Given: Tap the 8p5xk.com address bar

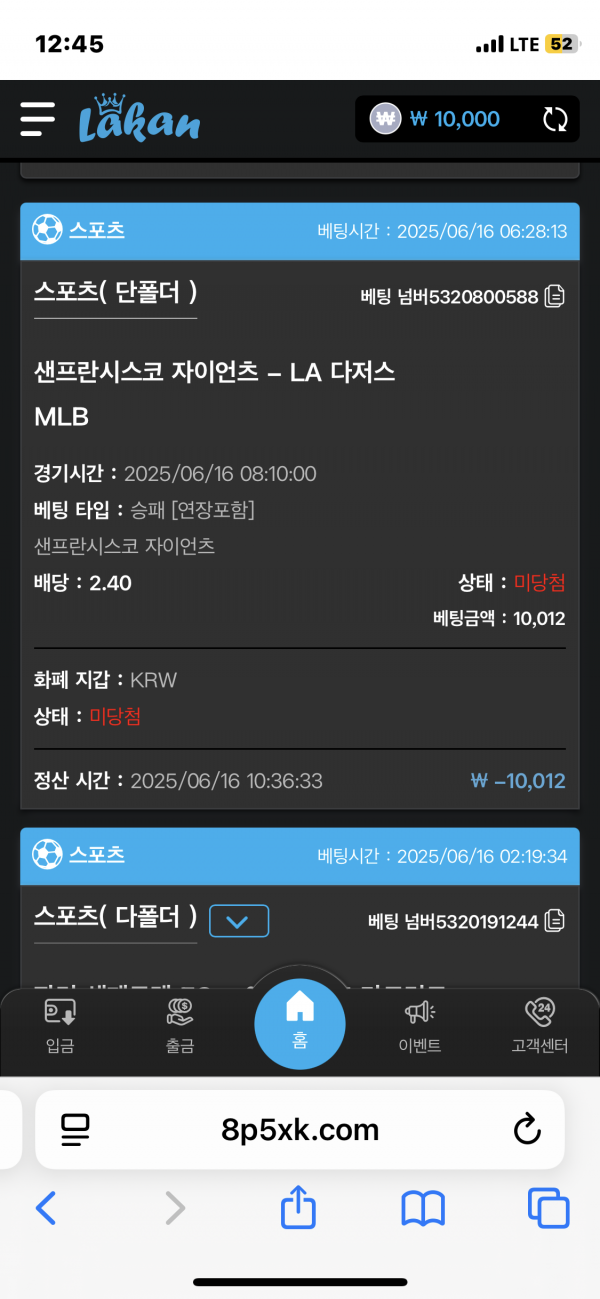Looking at the screenshot, I should (300, 1130).
